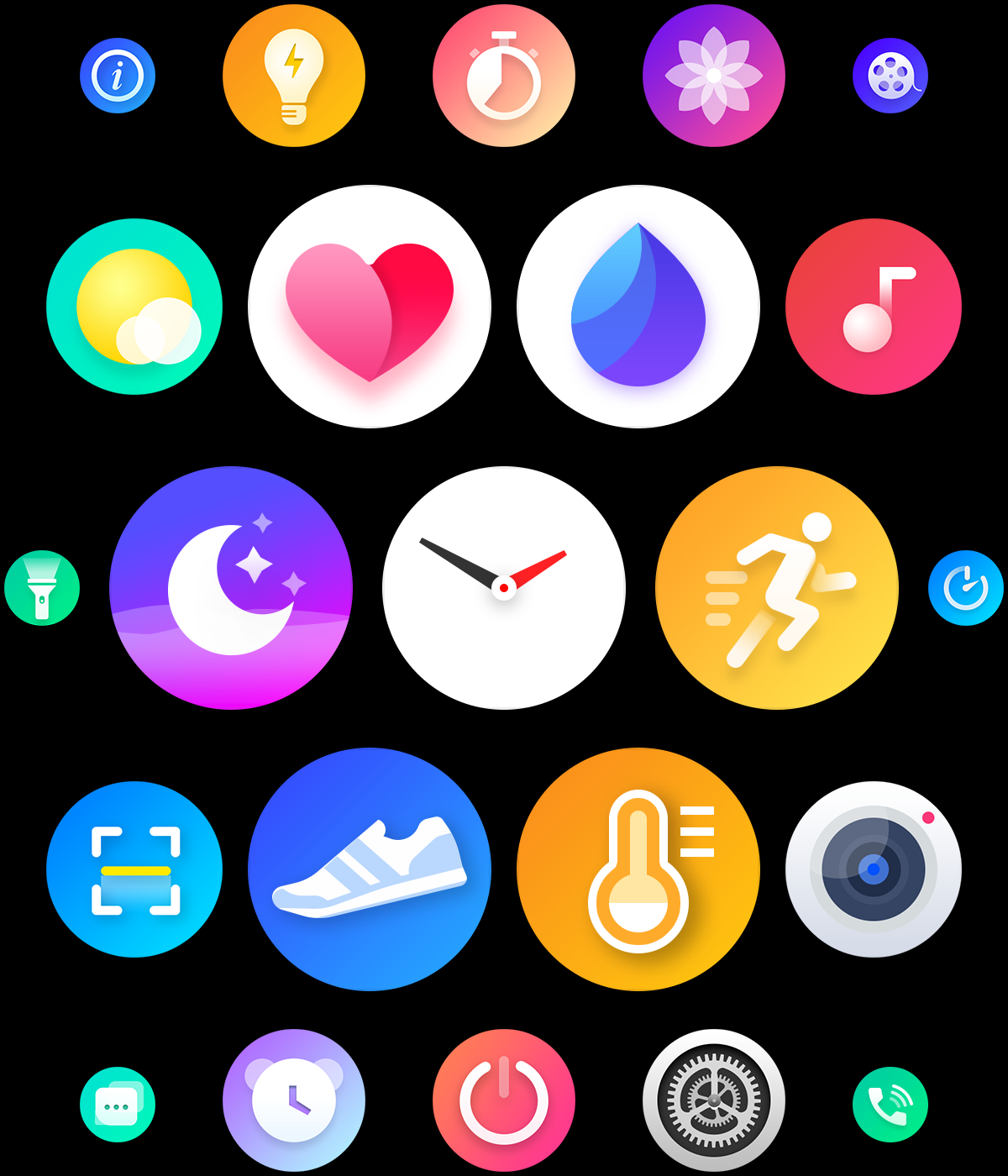Open the heart health app

[x=370, y=307]
